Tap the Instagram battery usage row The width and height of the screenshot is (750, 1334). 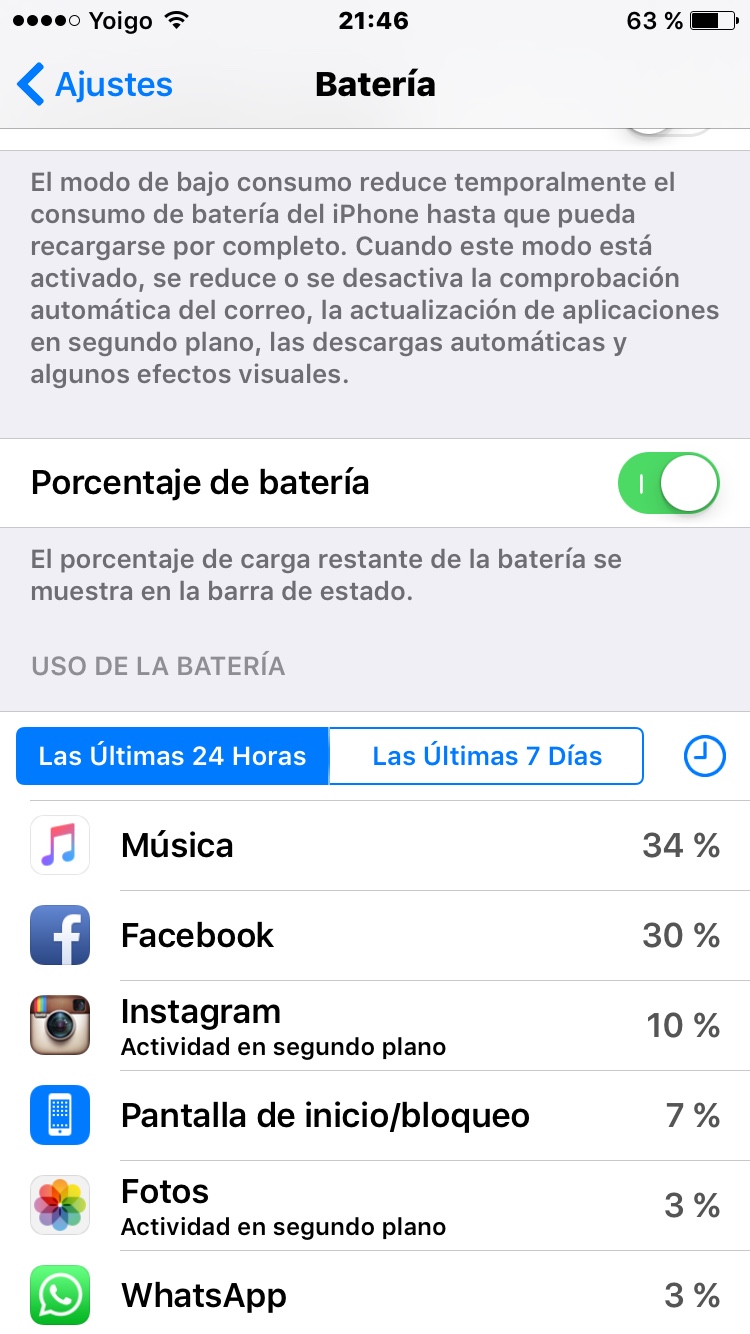click(x=375, y=1026)
